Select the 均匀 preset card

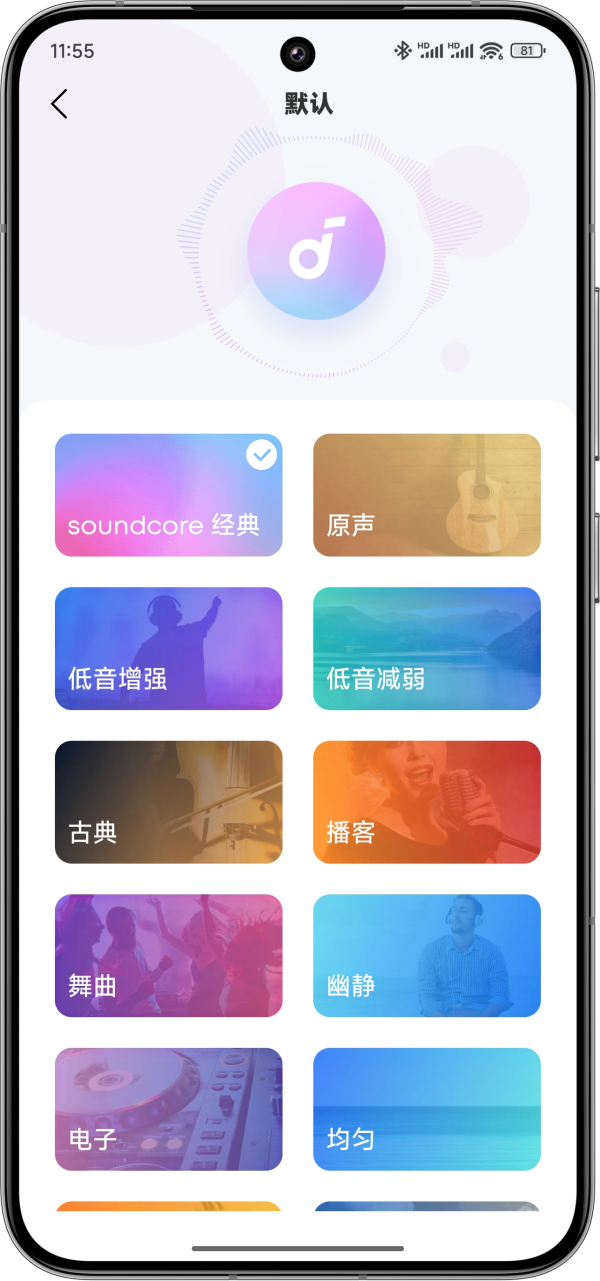pos(427,1109)
